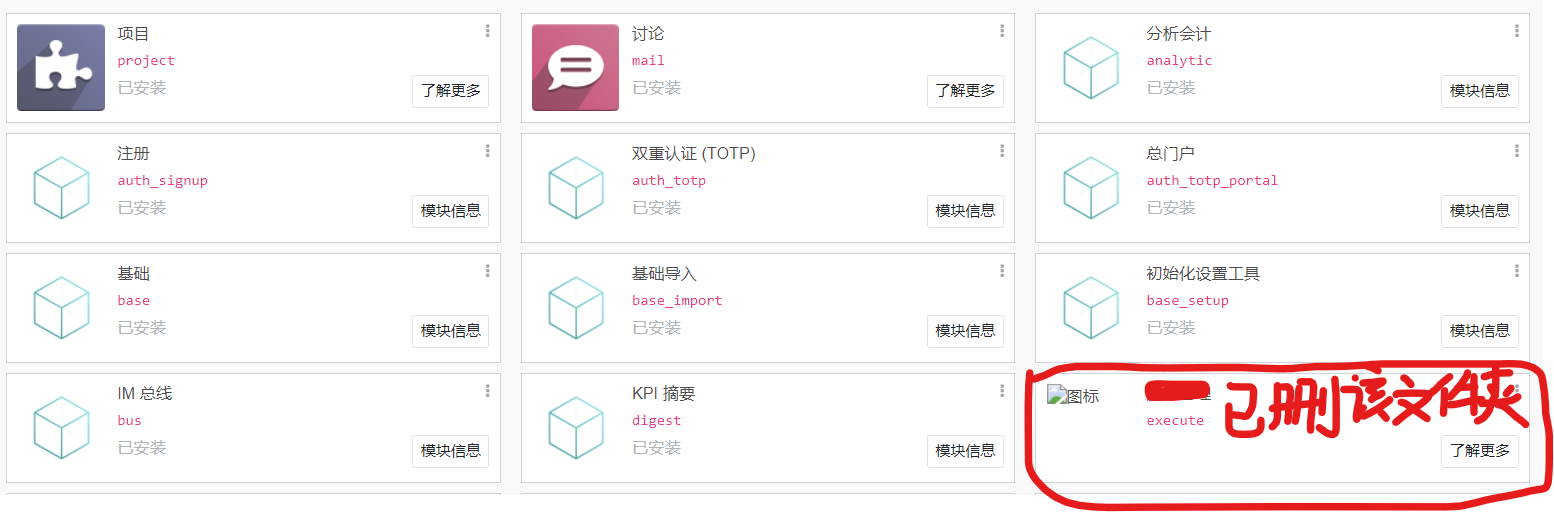Open 模块信息 for auth_signup

[x=450, y=211]
